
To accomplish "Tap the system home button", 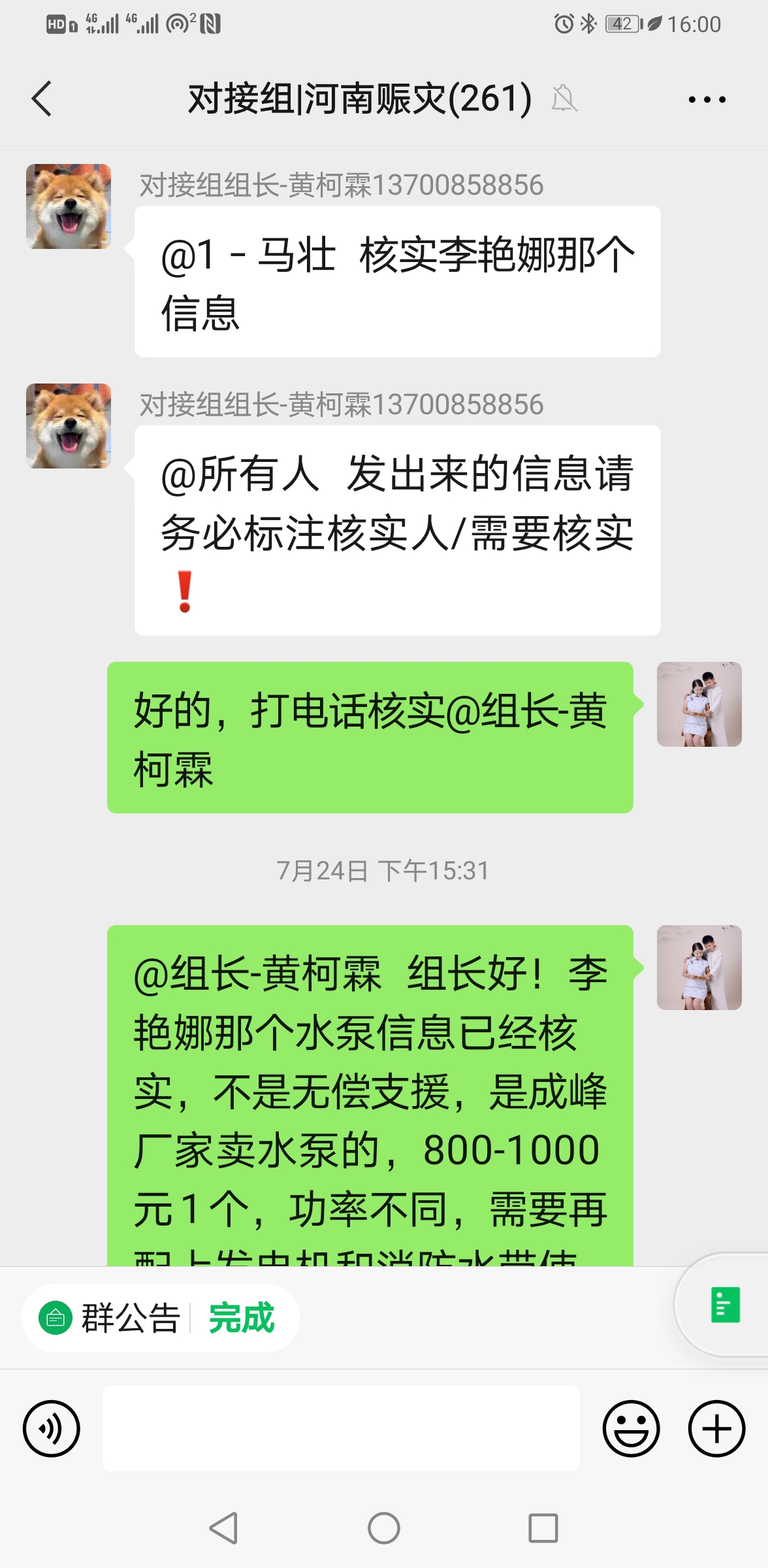I will point(384,1528).
